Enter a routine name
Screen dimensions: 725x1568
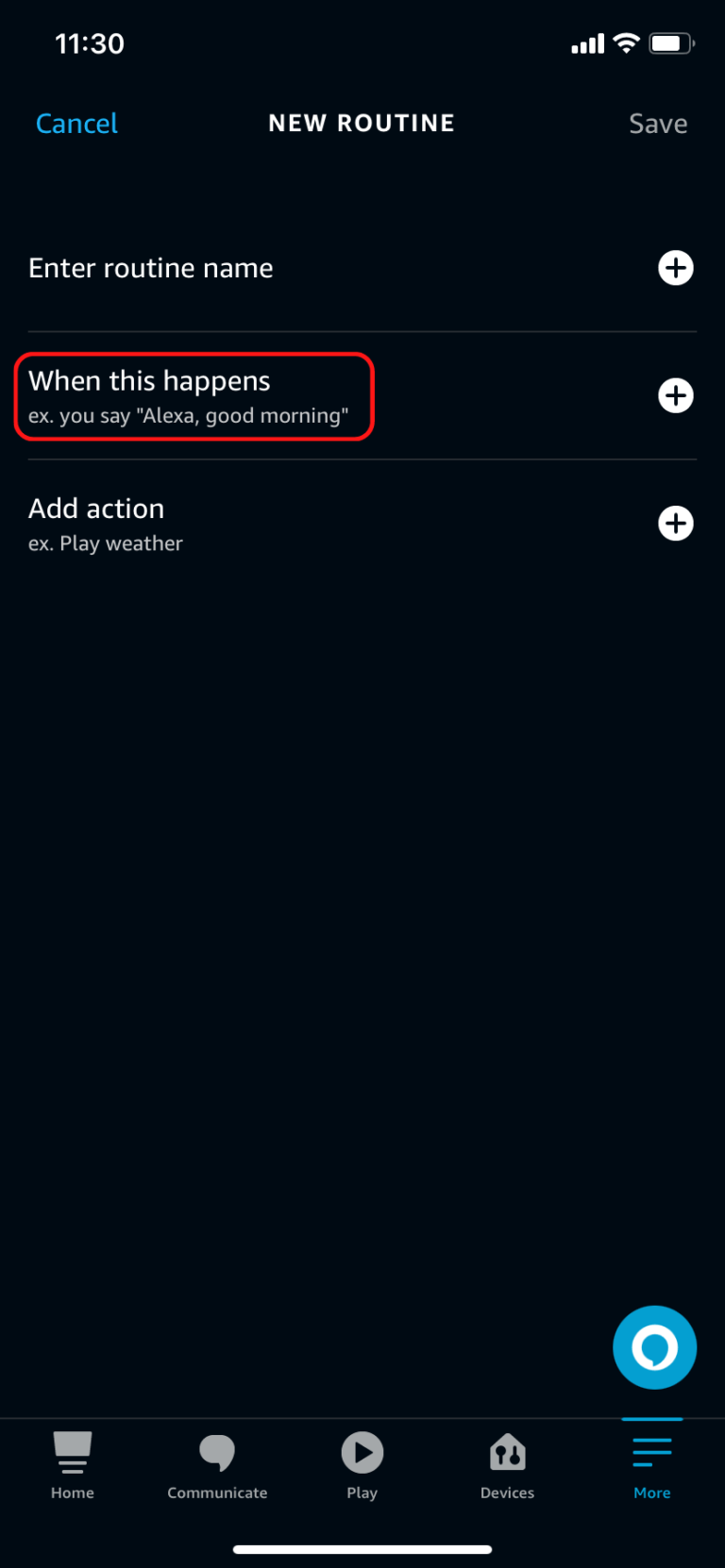click(362, 268)
